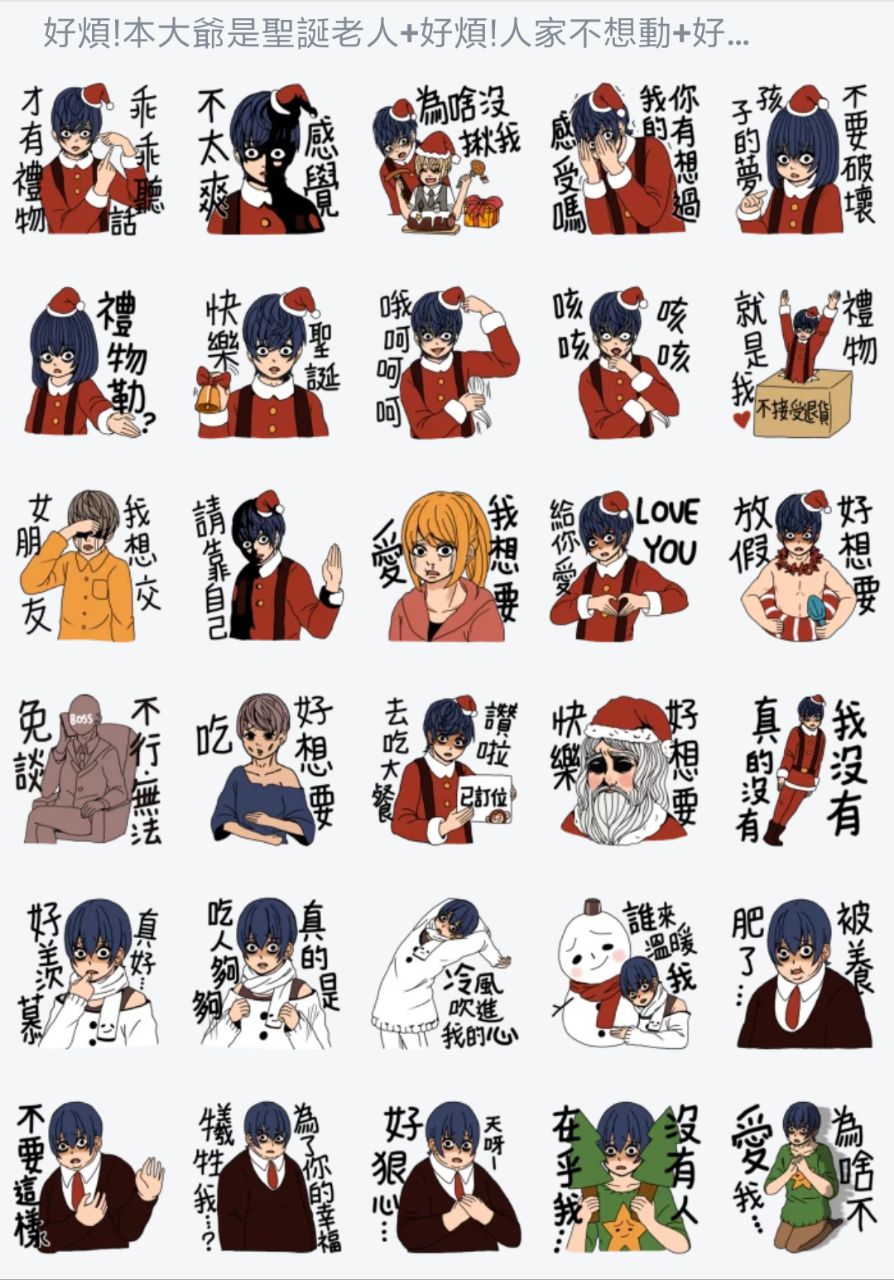Tap the 我想交女朋友 sticker
Screen dimensions: 894x1280
click(x=89, y=565)
